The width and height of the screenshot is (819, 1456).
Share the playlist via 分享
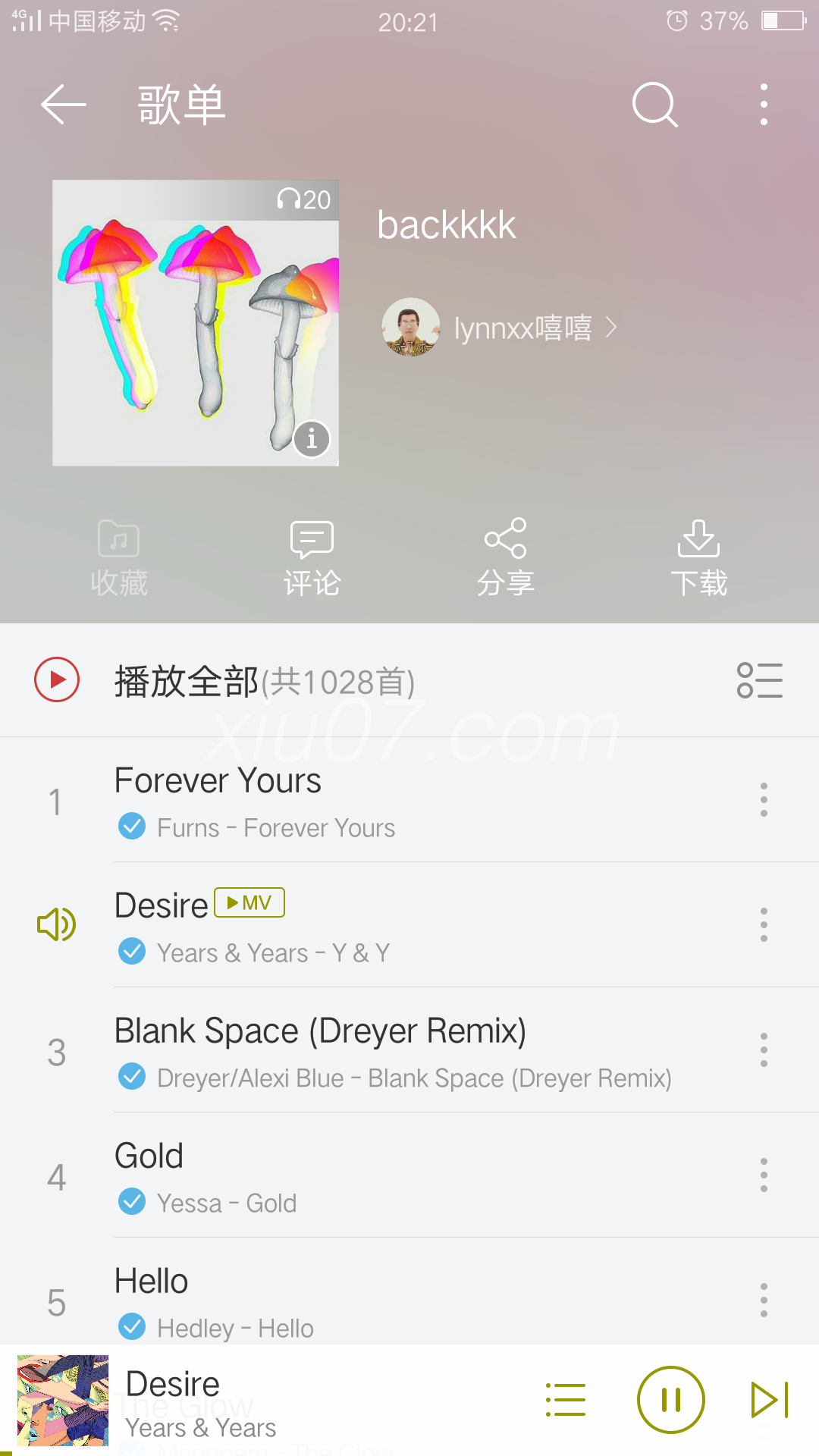[x=505, y=557]
